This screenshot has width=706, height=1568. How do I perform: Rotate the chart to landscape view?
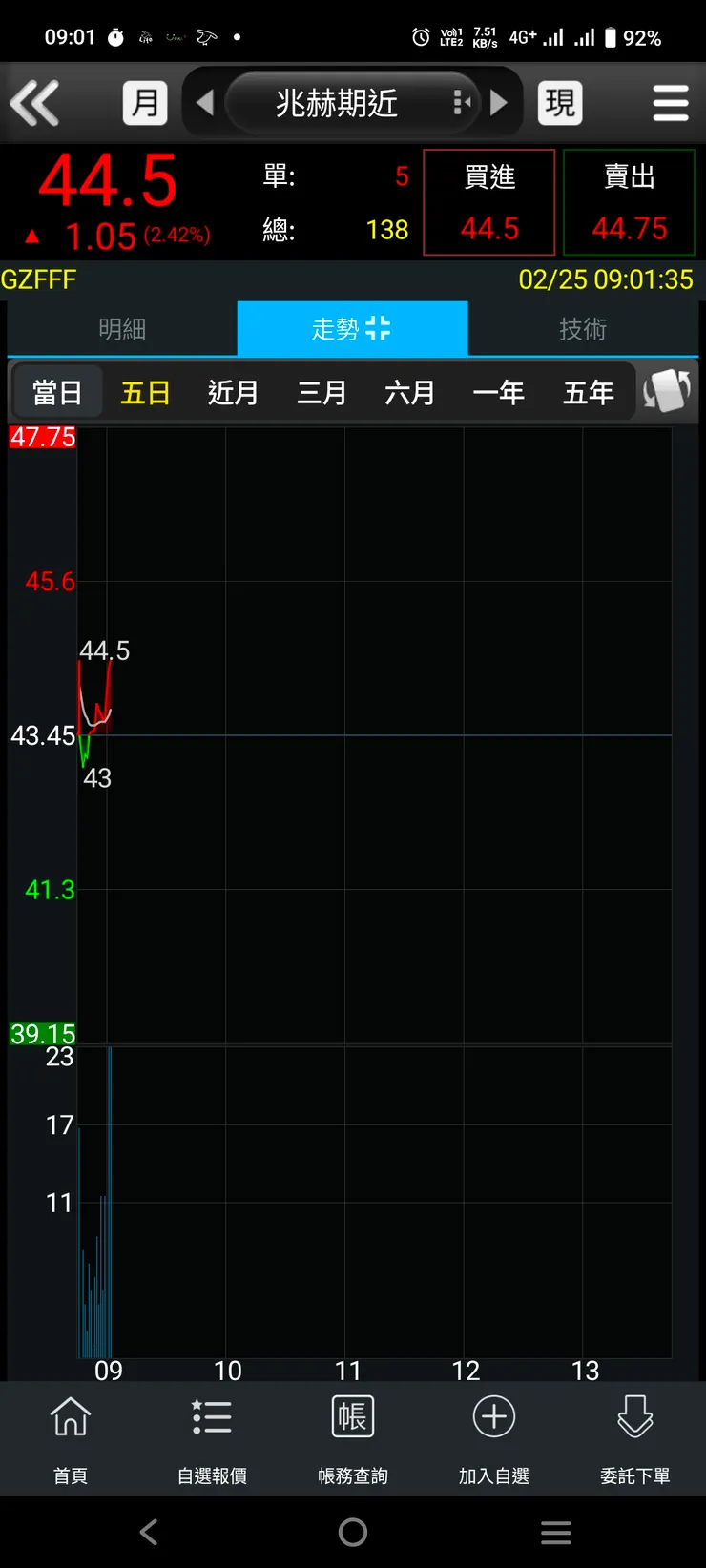click(667, 391)
